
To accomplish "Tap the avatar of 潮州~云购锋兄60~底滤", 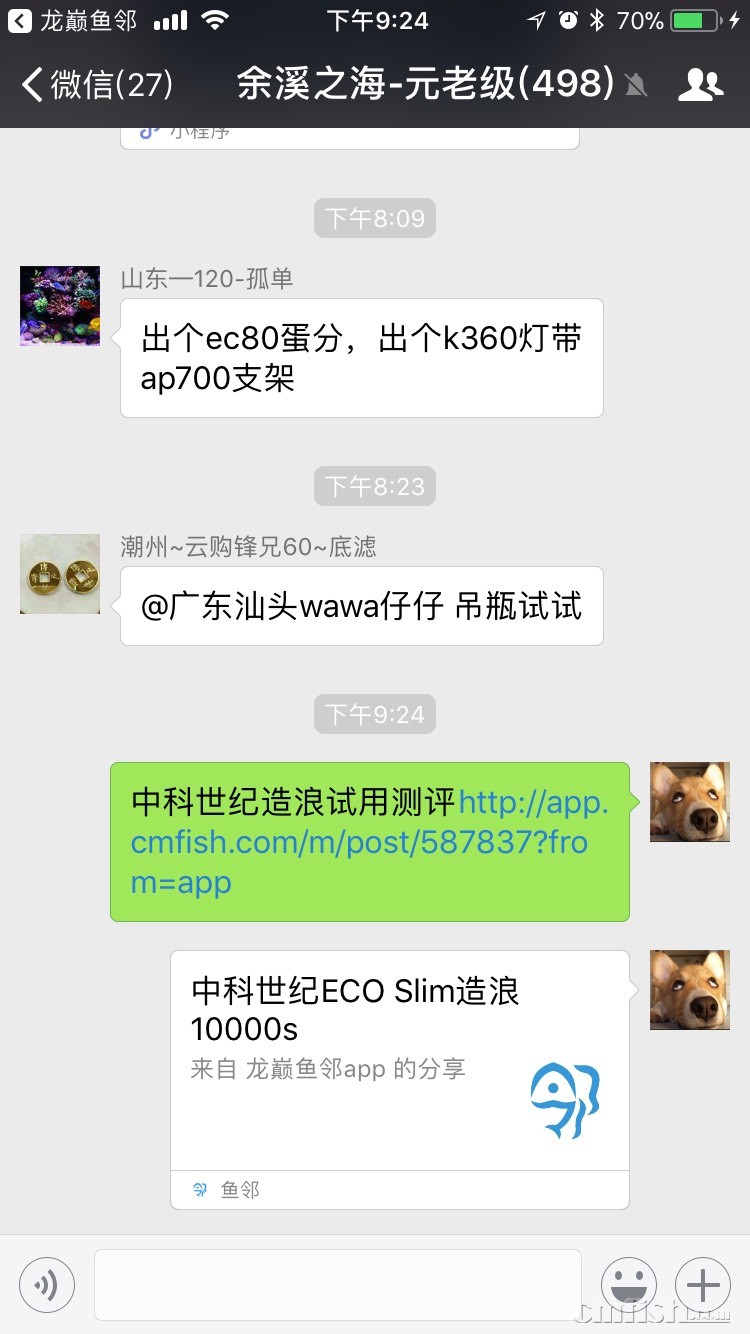I will point(60,574).
